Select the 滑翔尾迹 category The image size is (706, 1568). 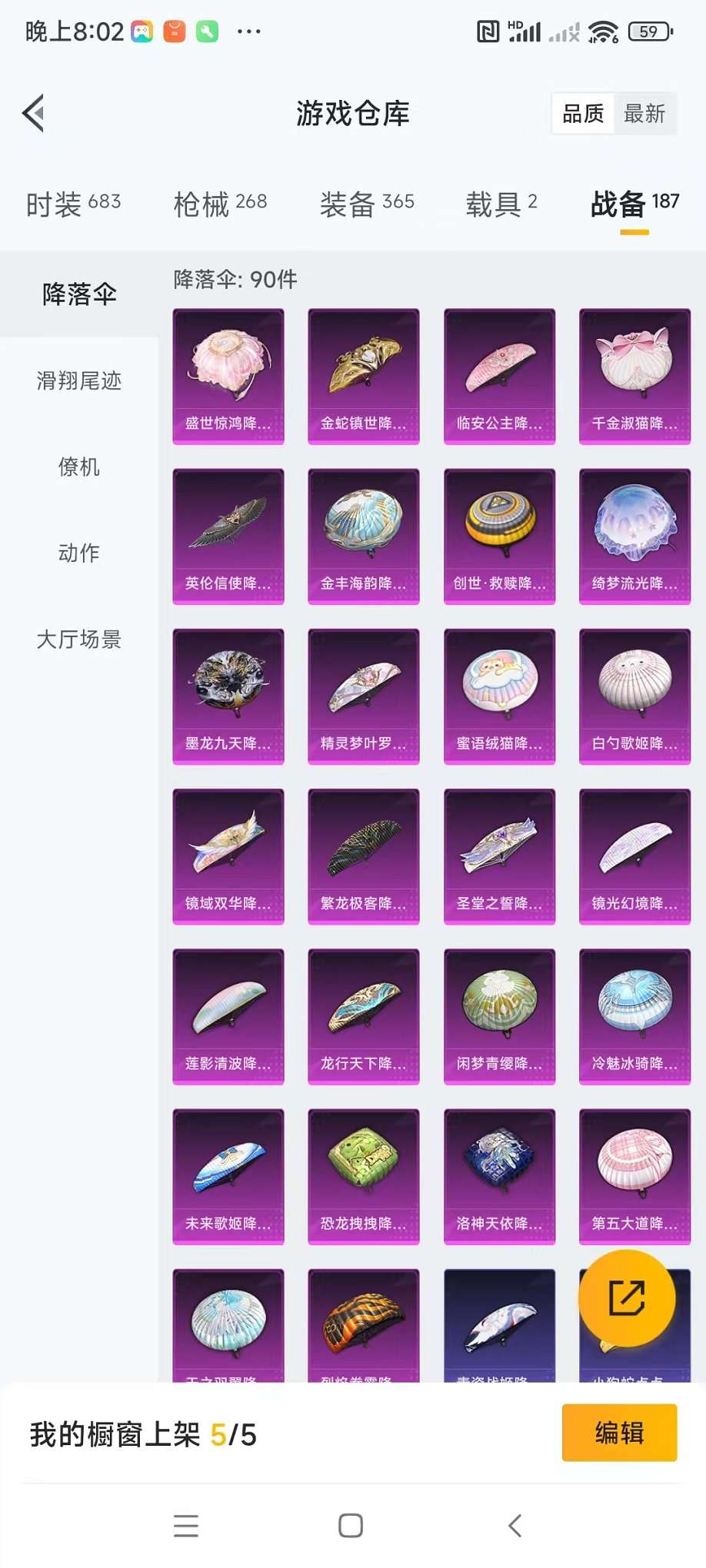coord(78,380)
